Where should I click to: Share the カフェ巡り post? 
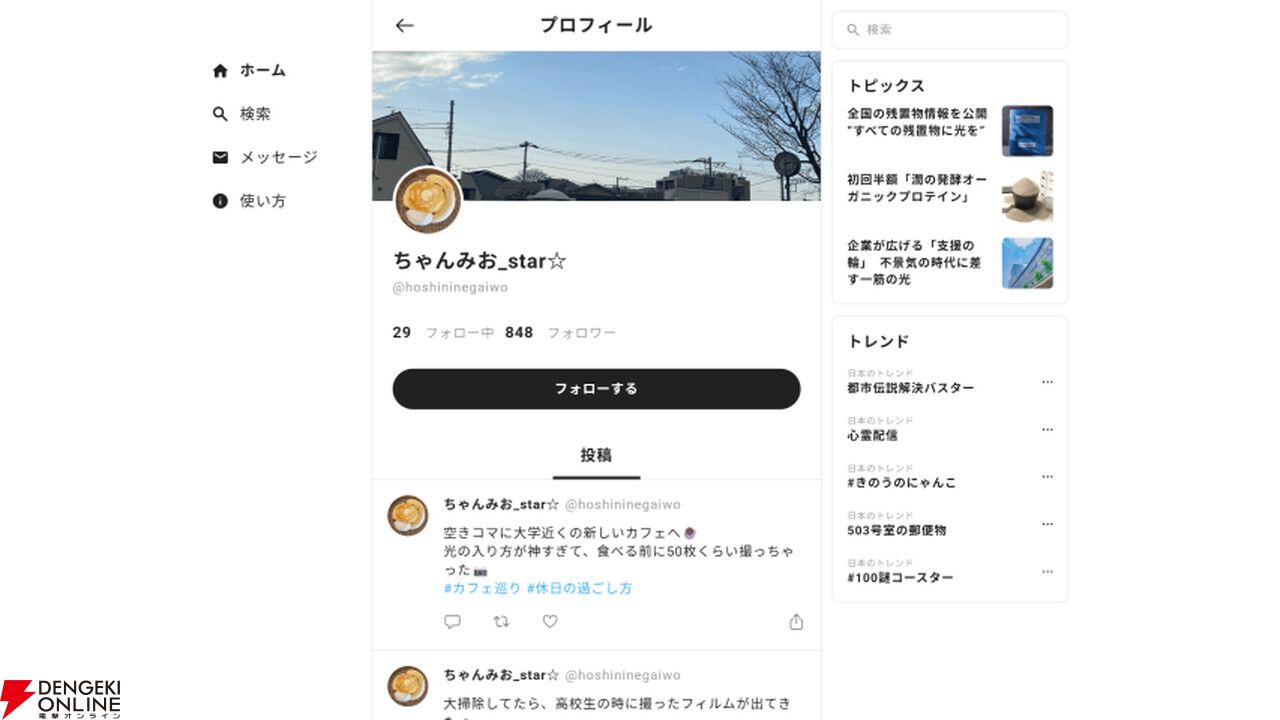(x=796, y=622)
